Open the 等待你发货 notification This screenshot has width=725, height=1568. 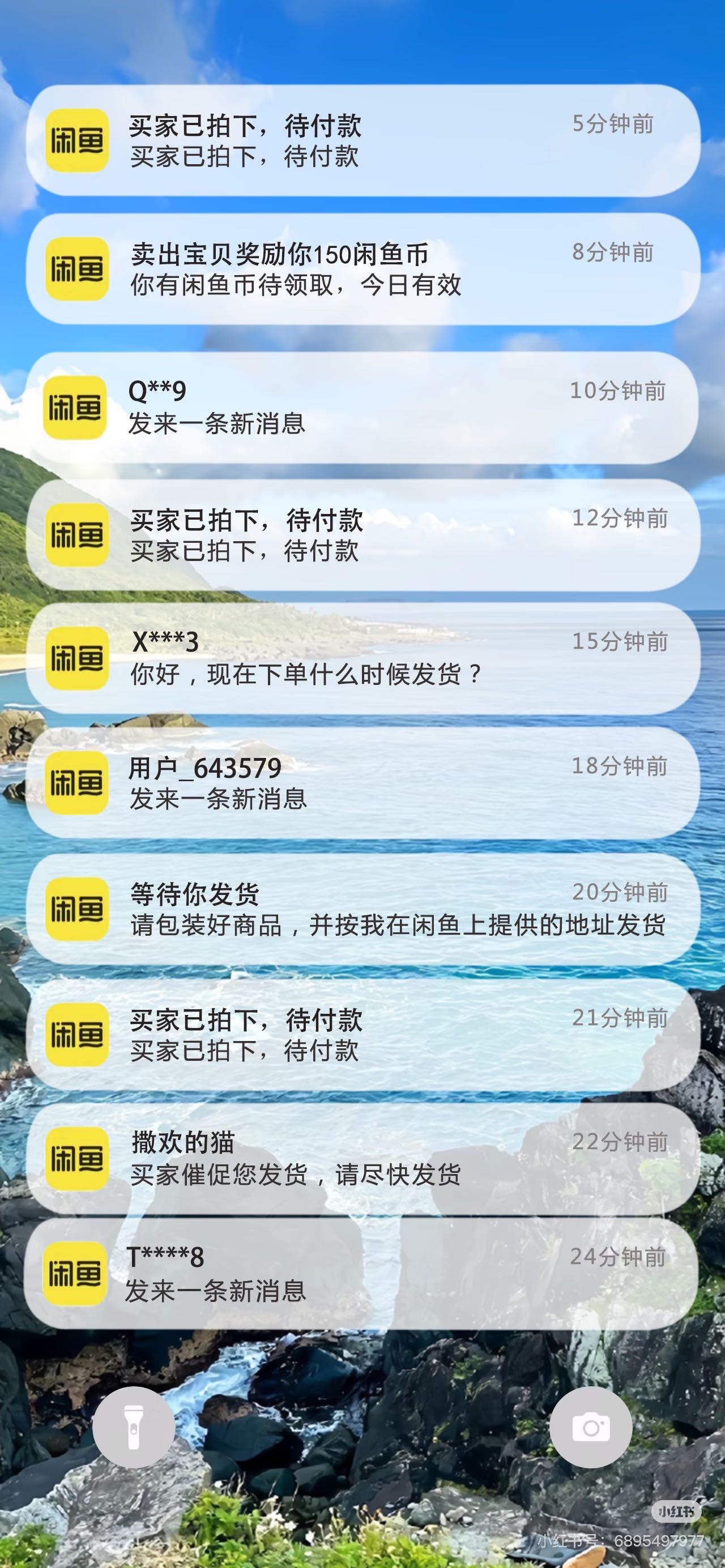pos(362,909)
